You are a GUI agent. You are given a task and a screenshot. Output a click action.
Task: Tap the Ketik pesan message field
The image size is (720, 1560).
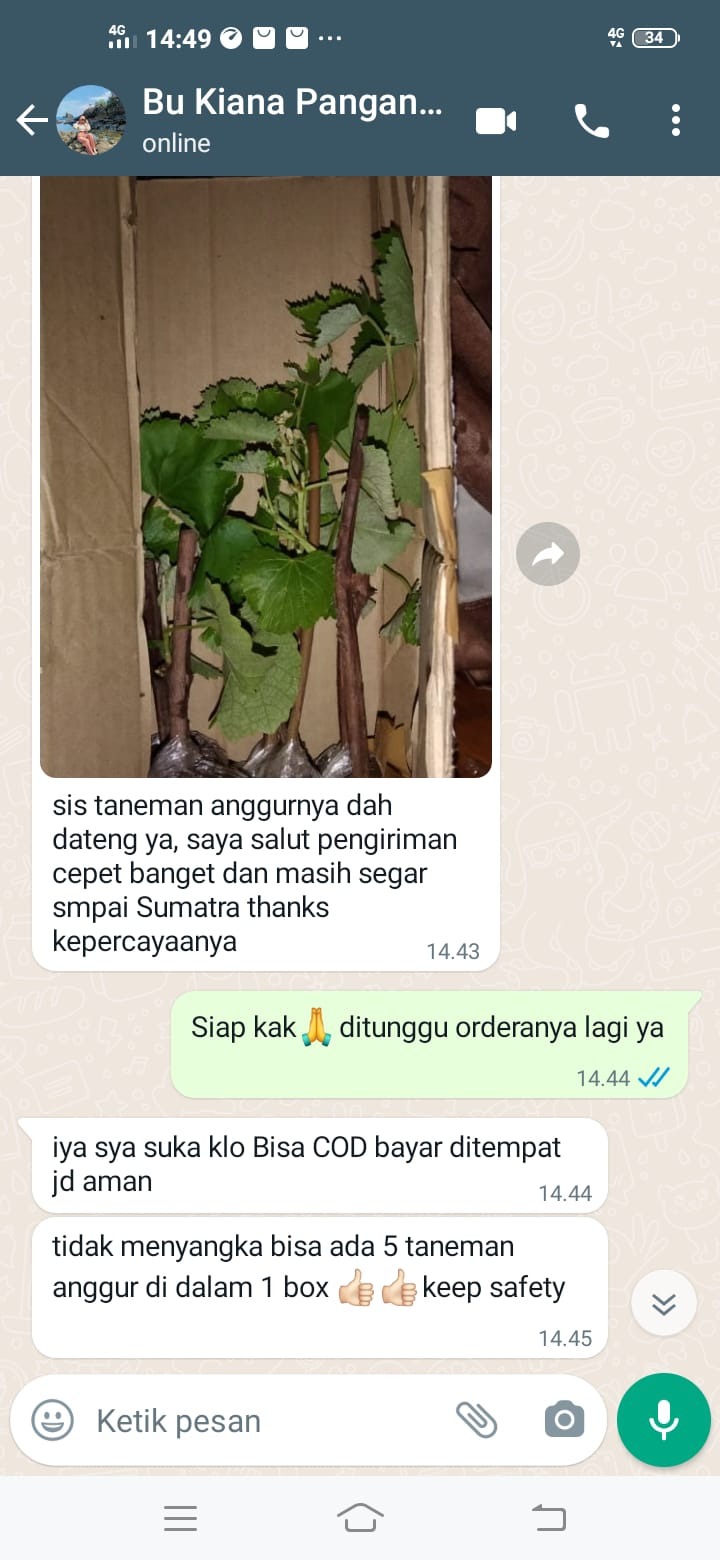[260, 1421]
